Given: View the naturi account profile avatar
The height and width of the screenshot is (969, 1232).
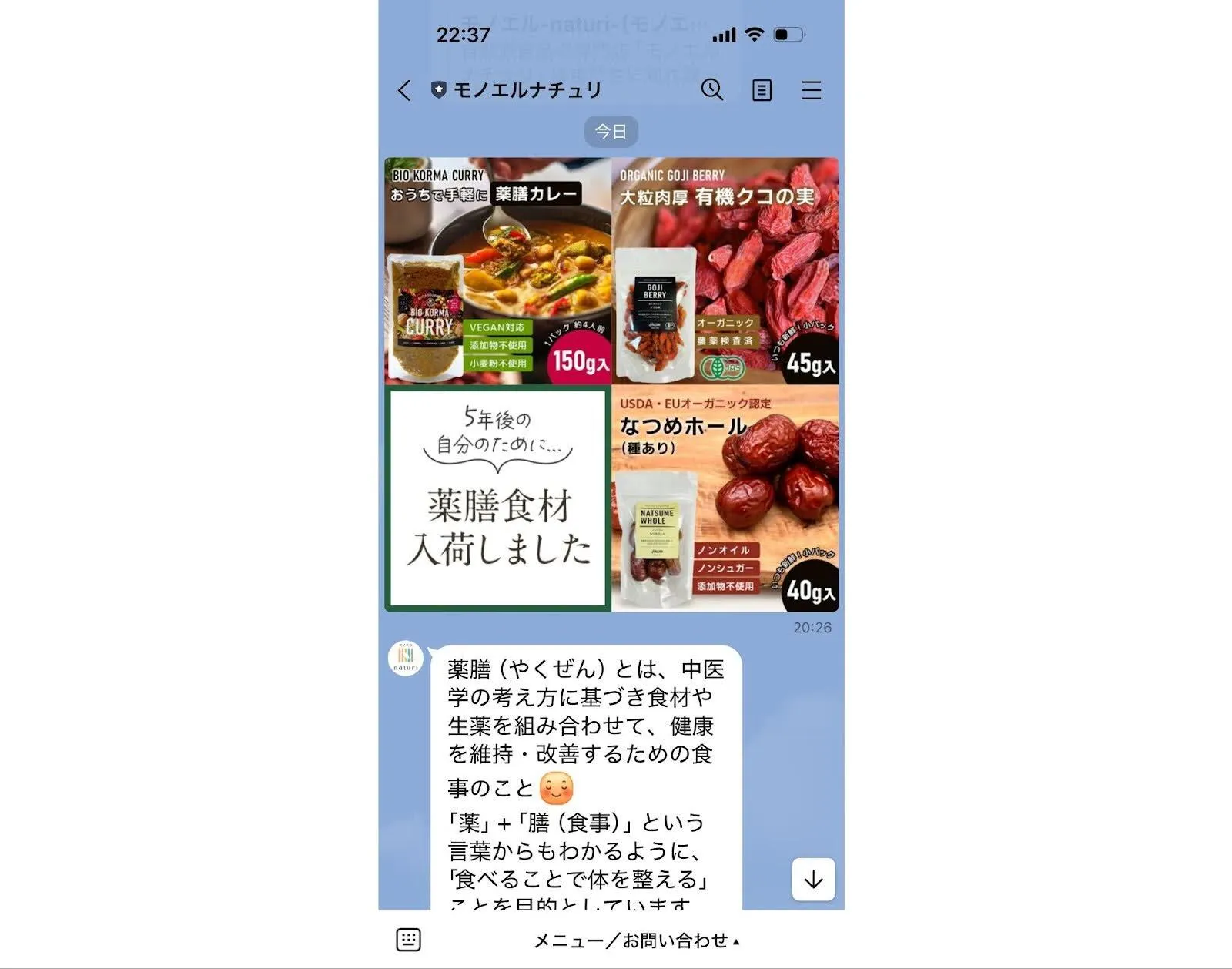Looking at the screenshot, I should click(406, 658).
